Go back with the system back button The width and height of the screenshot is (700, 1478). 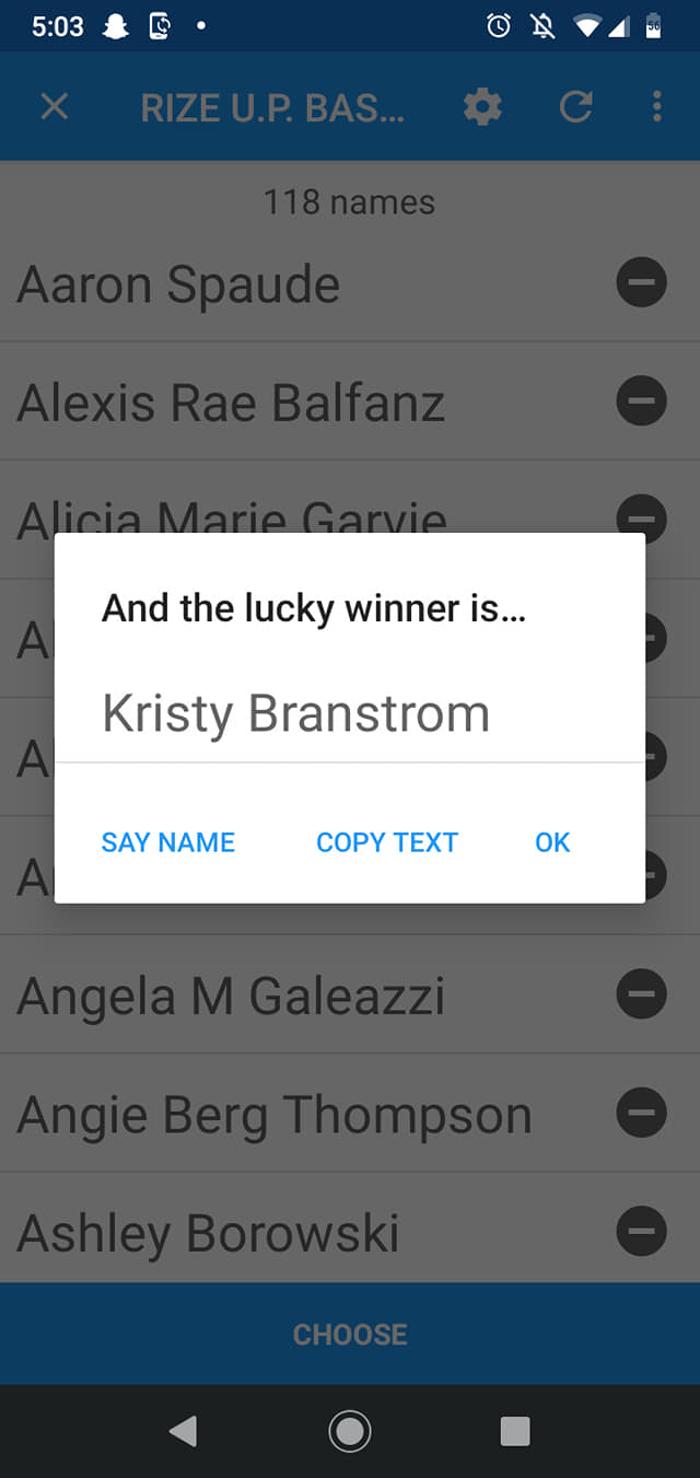click(x=183, y=1431)
